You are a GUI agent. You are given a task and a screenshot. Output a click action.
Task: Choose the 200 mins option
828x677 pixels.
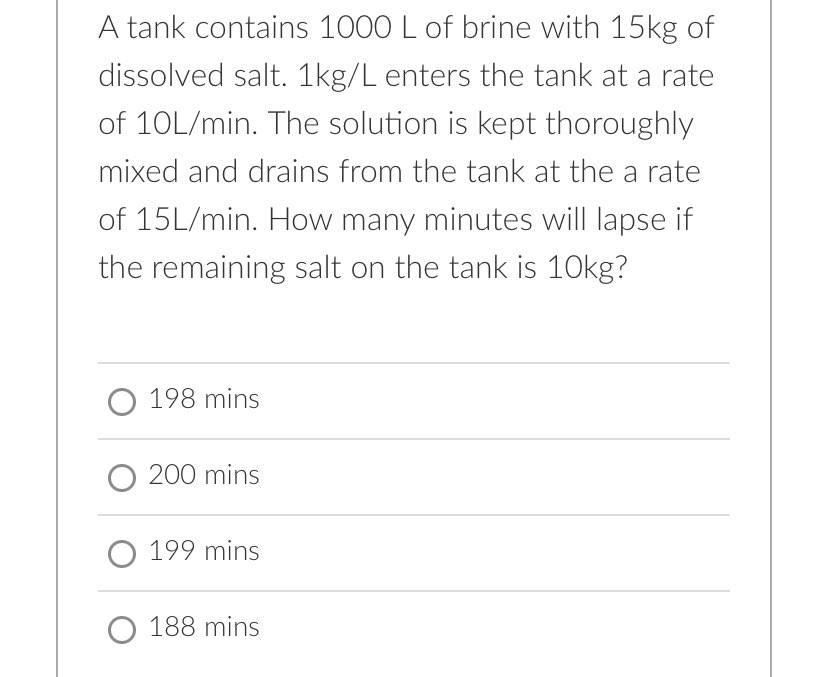[x=122, y=477]
